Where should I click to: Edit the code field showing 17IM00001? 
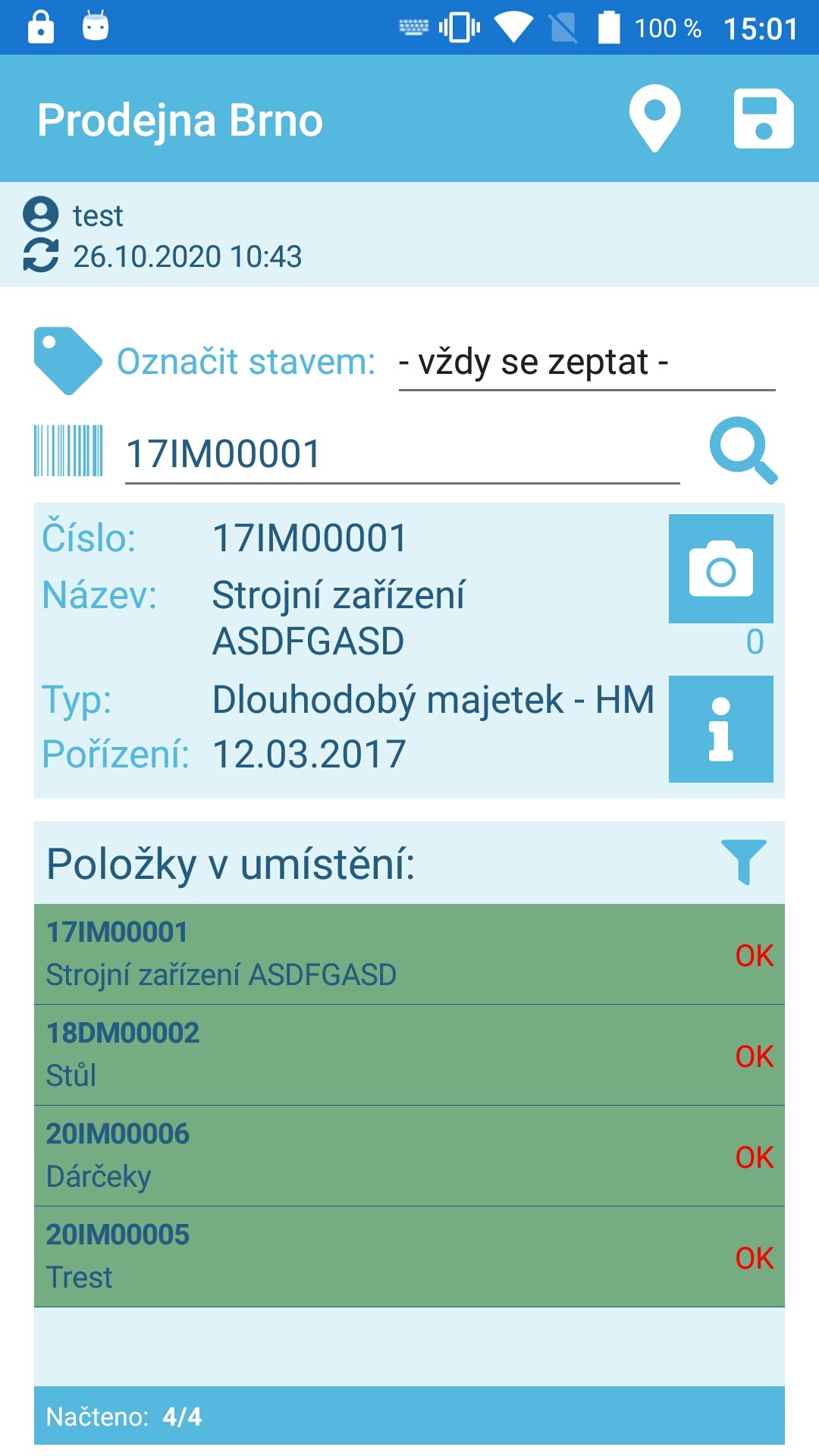pos(402,454)
